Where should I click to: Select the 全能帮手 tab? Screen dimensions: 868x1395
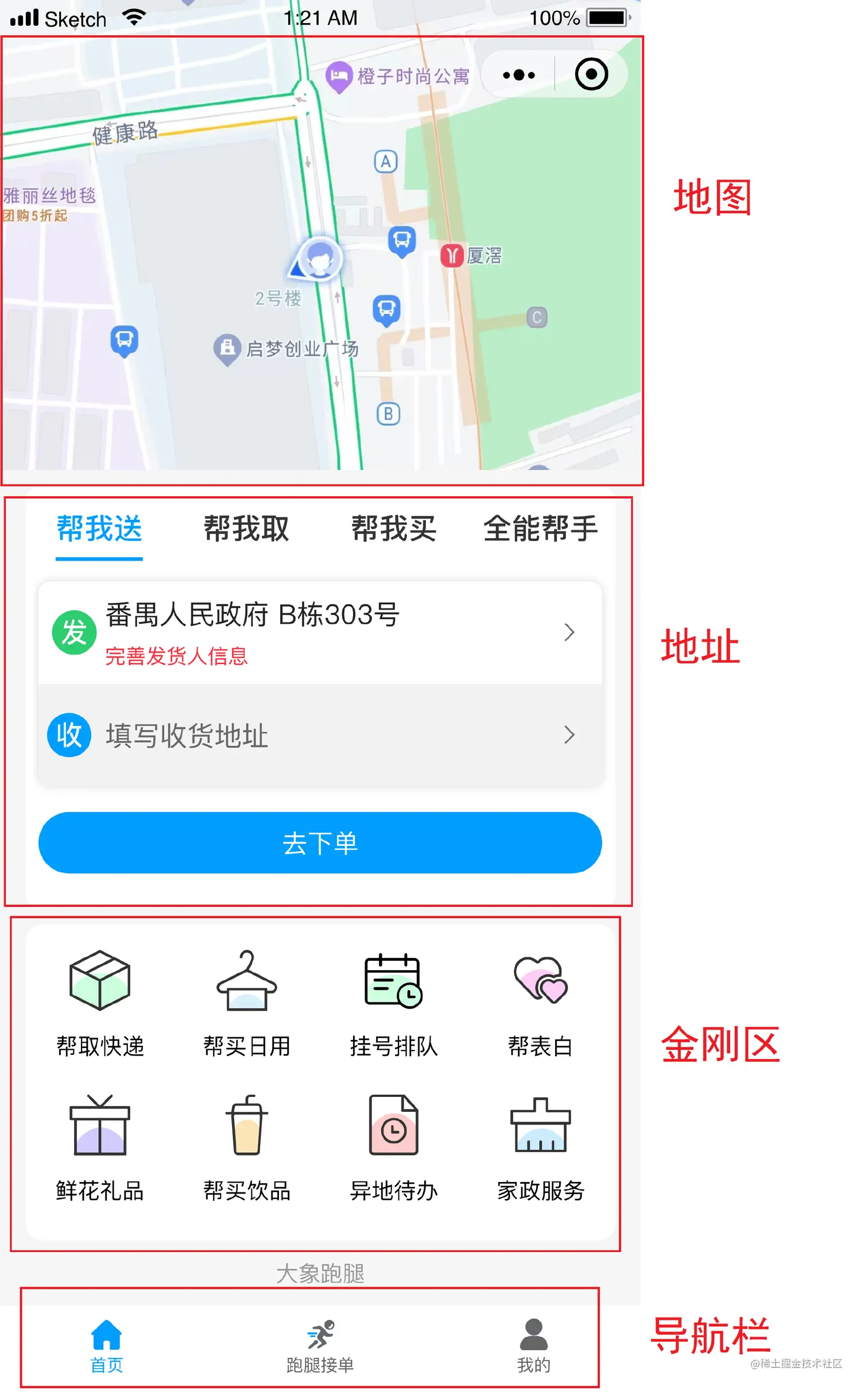point(541,529)
